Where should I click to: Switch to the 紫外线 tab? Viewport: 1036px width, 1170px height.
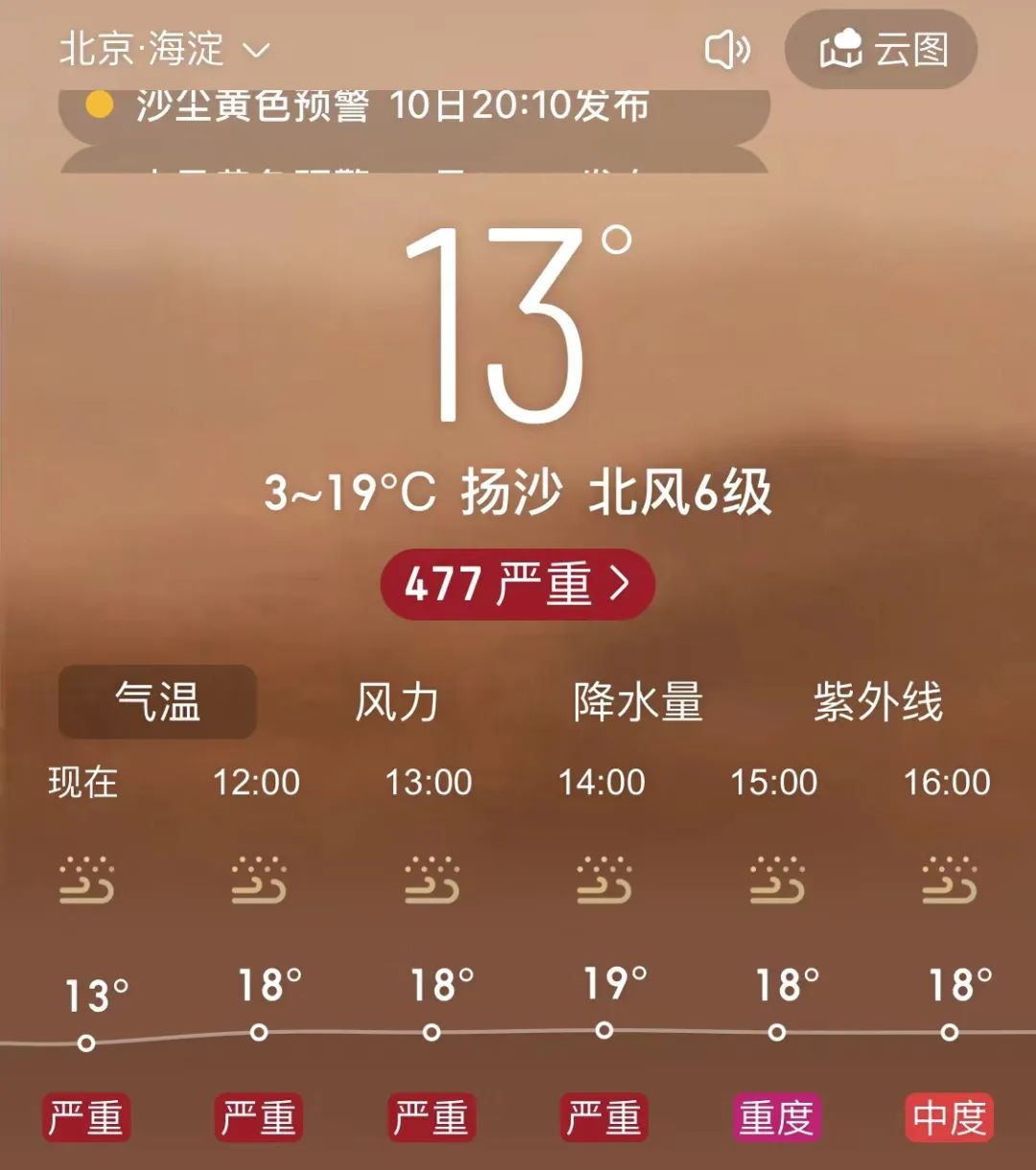(878, 702)
